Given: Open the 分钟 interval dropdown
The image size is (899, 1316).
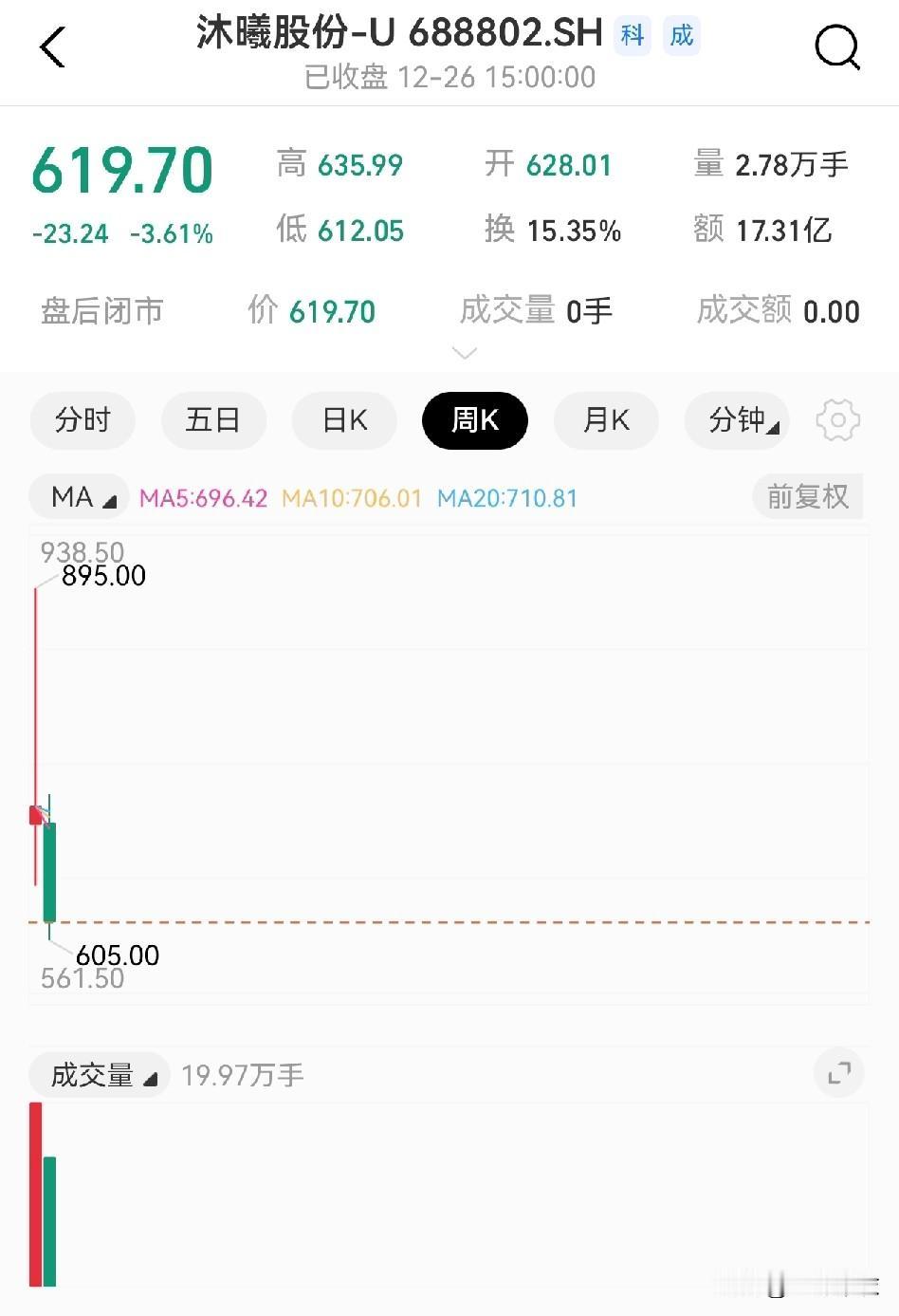Looking at the screenshot, I should (737, 420).
